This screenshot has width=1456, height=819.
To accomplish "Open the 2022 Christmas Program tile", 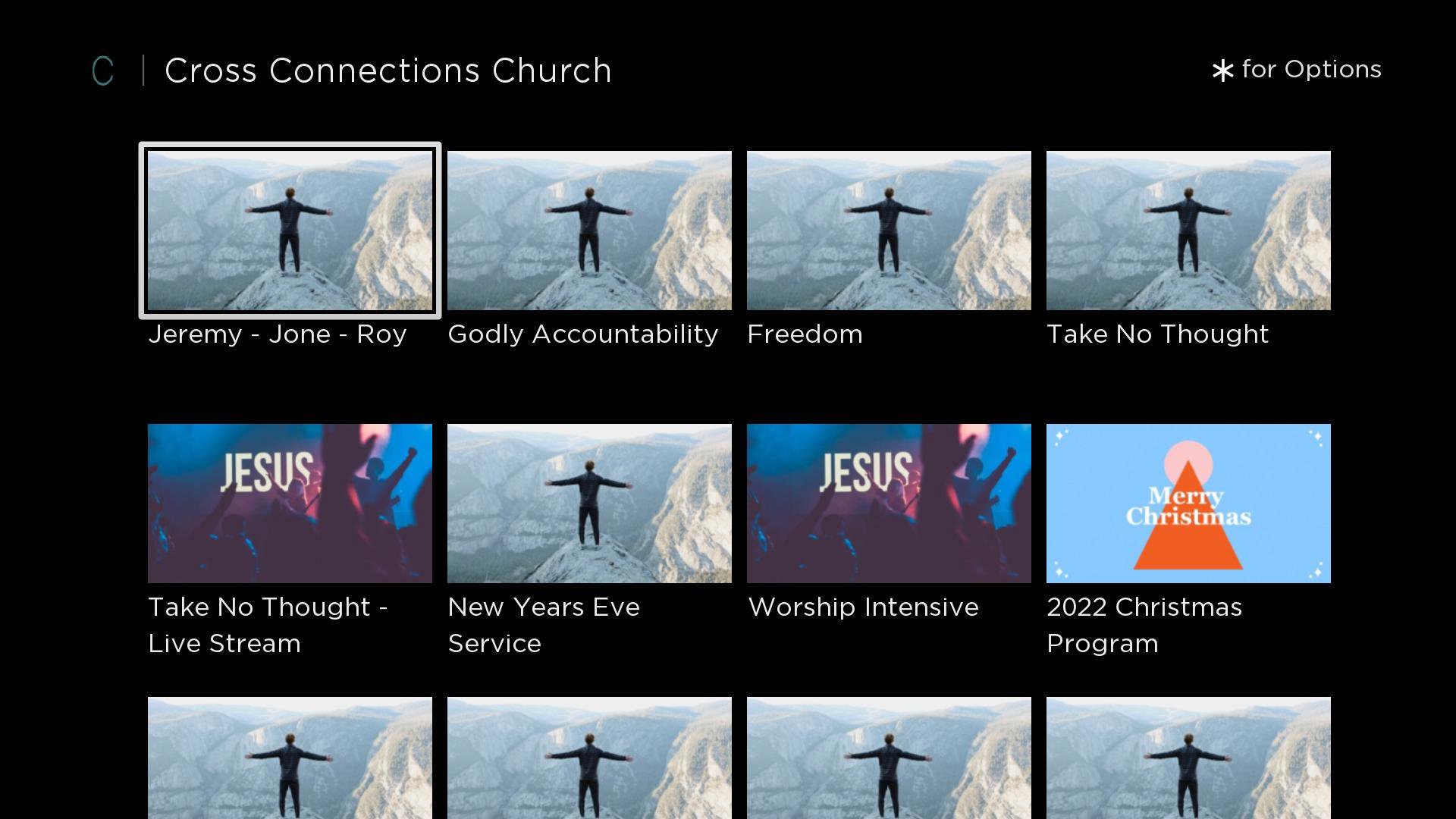I will point(1188,504).
